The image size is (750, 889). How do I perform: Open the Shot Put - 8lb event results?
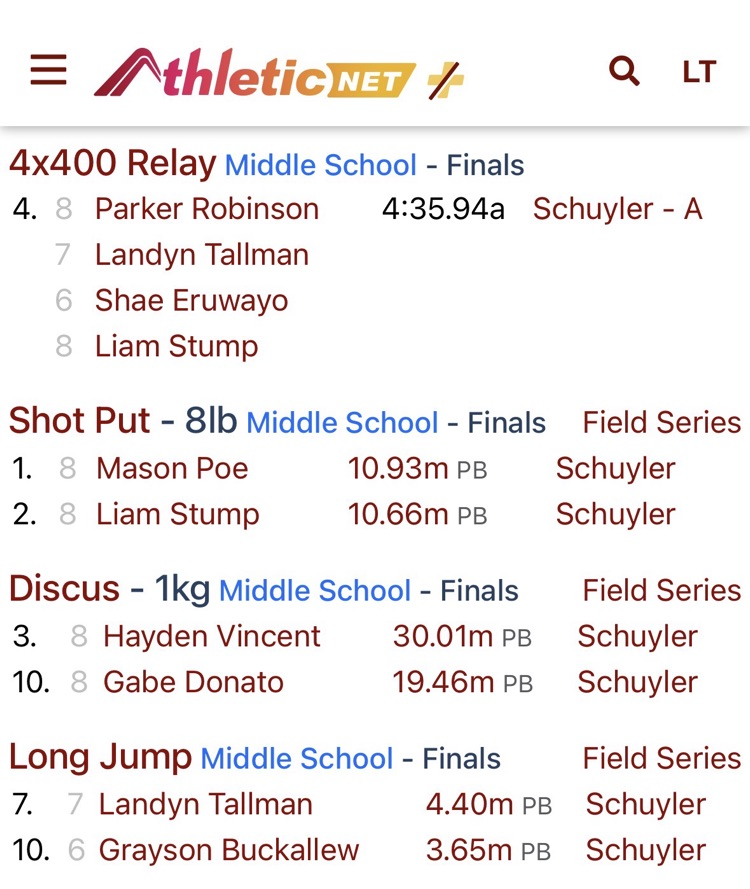(123, 421)
